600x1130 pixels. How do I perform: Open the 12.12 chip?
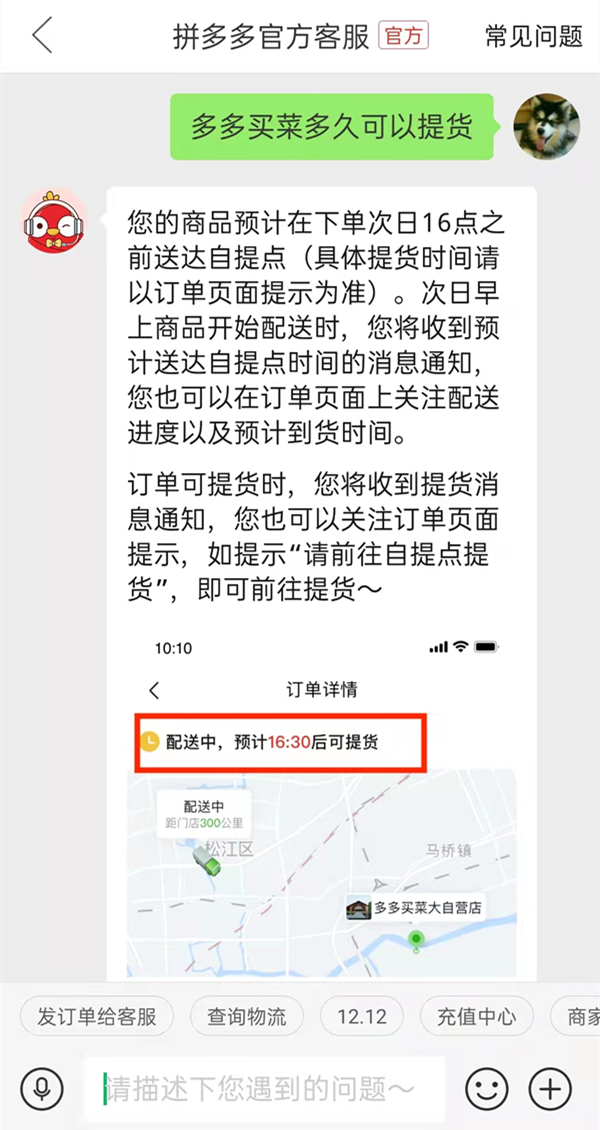tap(362, 1017)
